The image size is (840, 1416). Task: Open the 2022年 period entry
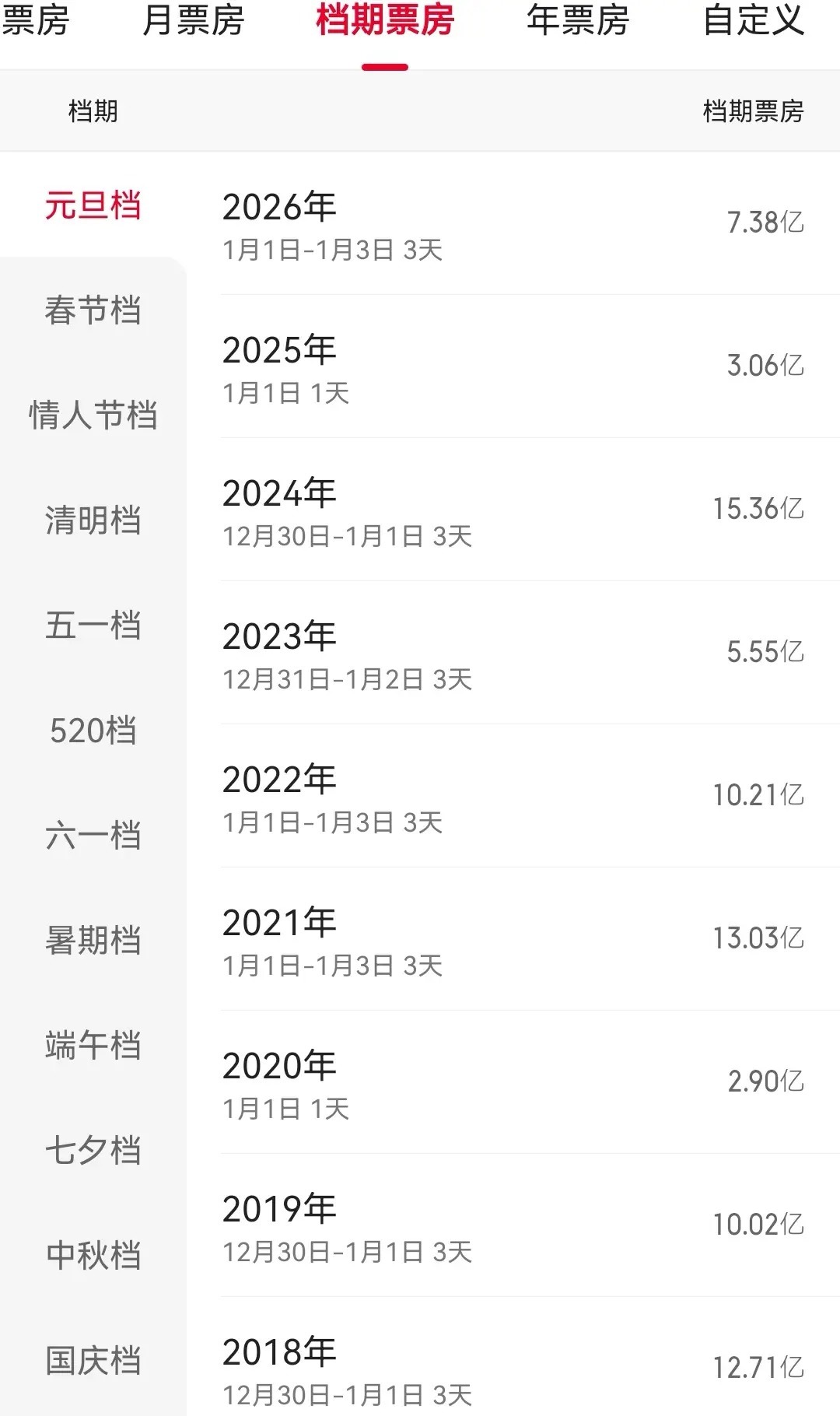[513, 797]
